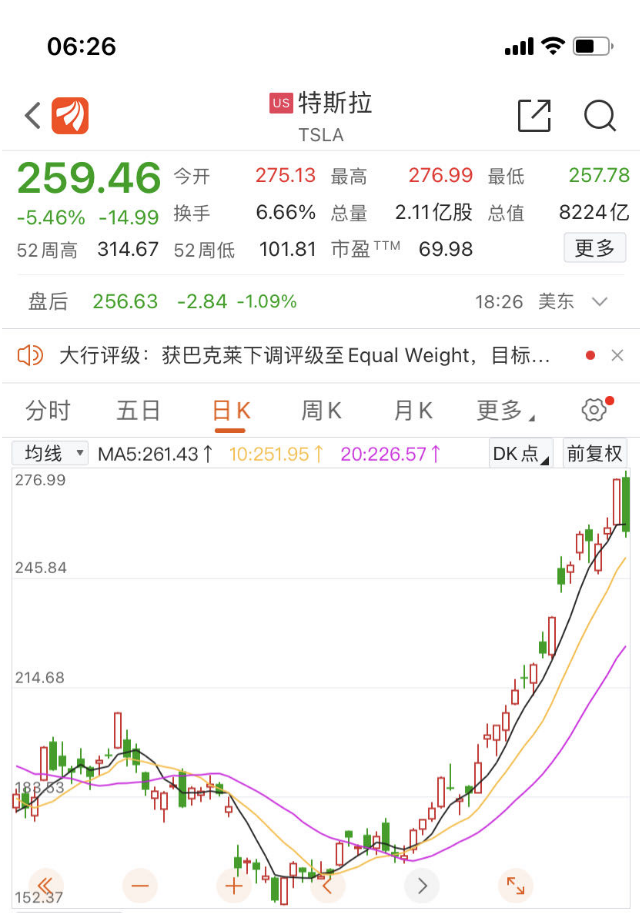Viewport: 642px width, 913px height.
Task: Zoom in the chart with plus button
Action: click(x=233, y=885)
